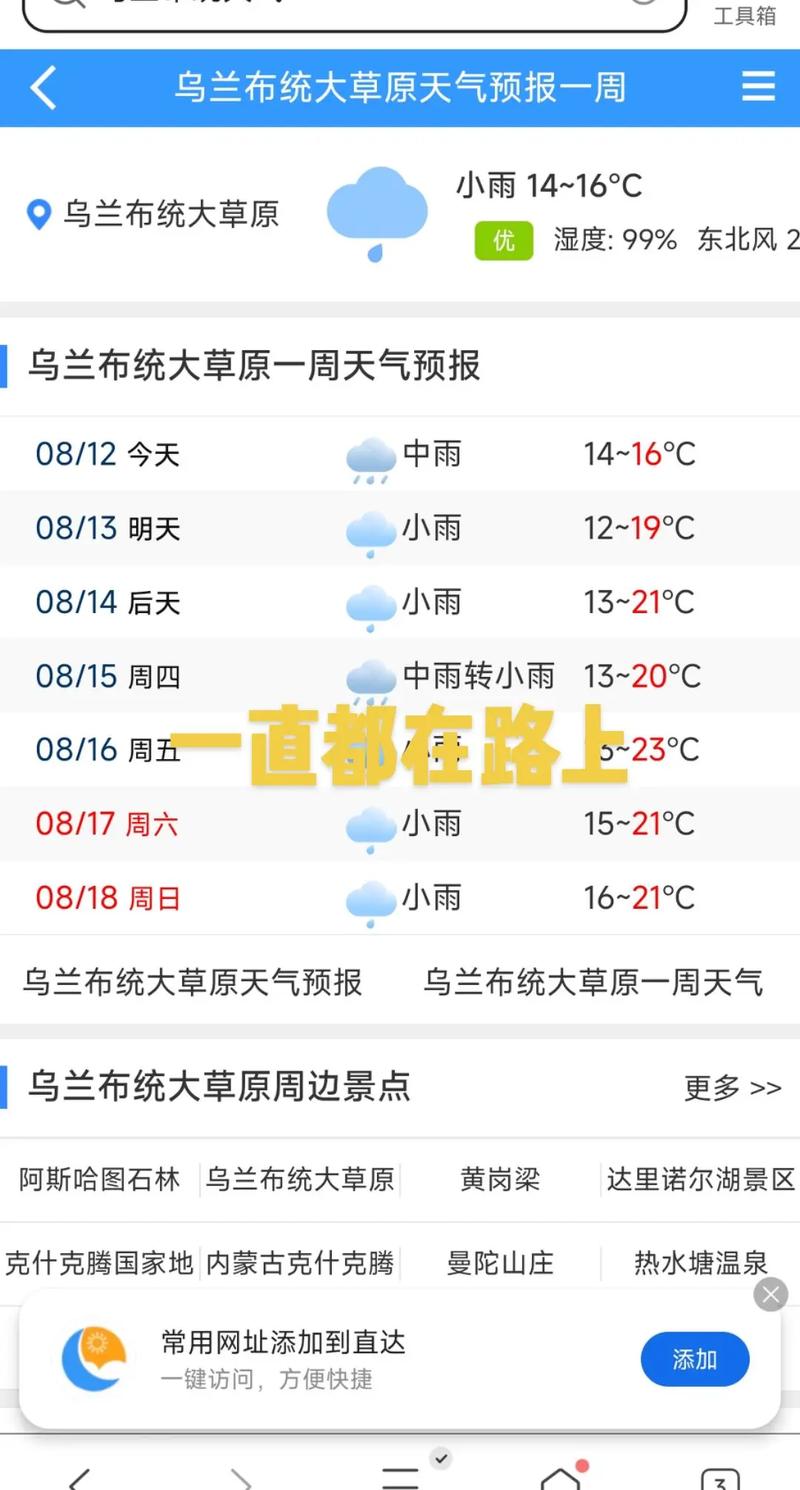Viewport: 800px width, 1490px height.
Task: Tap the 中雨 rain icon next to 08/12
Action: pyautogui.click(x=369, y=455)
